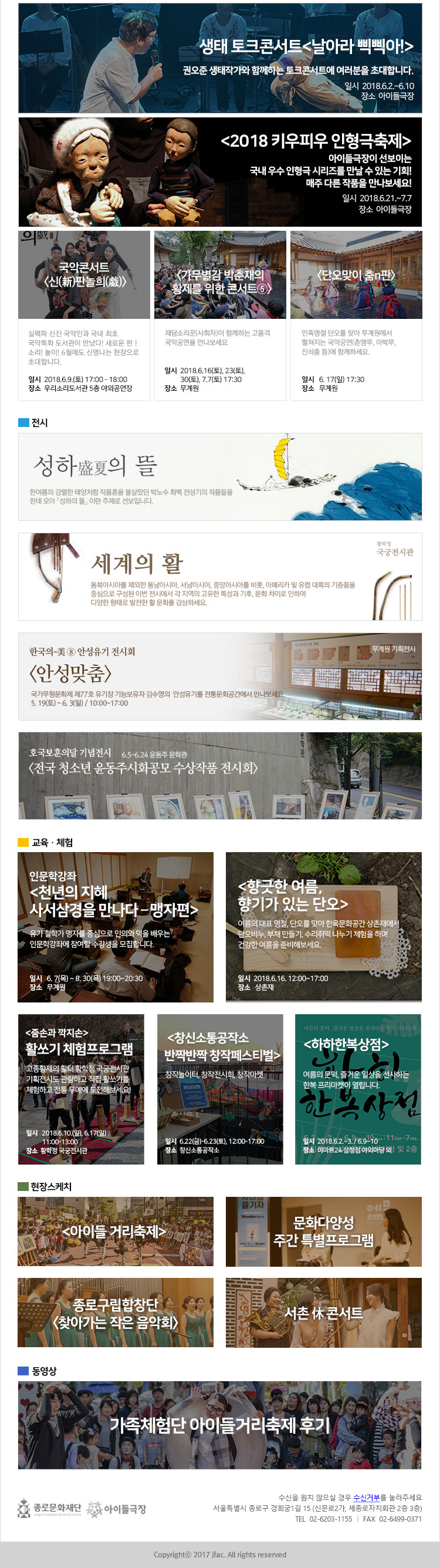View the 향긋한 여름, 향기가 있는 단오 card
The width and height of the screenshot is (440, 1568).
coord(323,927)
